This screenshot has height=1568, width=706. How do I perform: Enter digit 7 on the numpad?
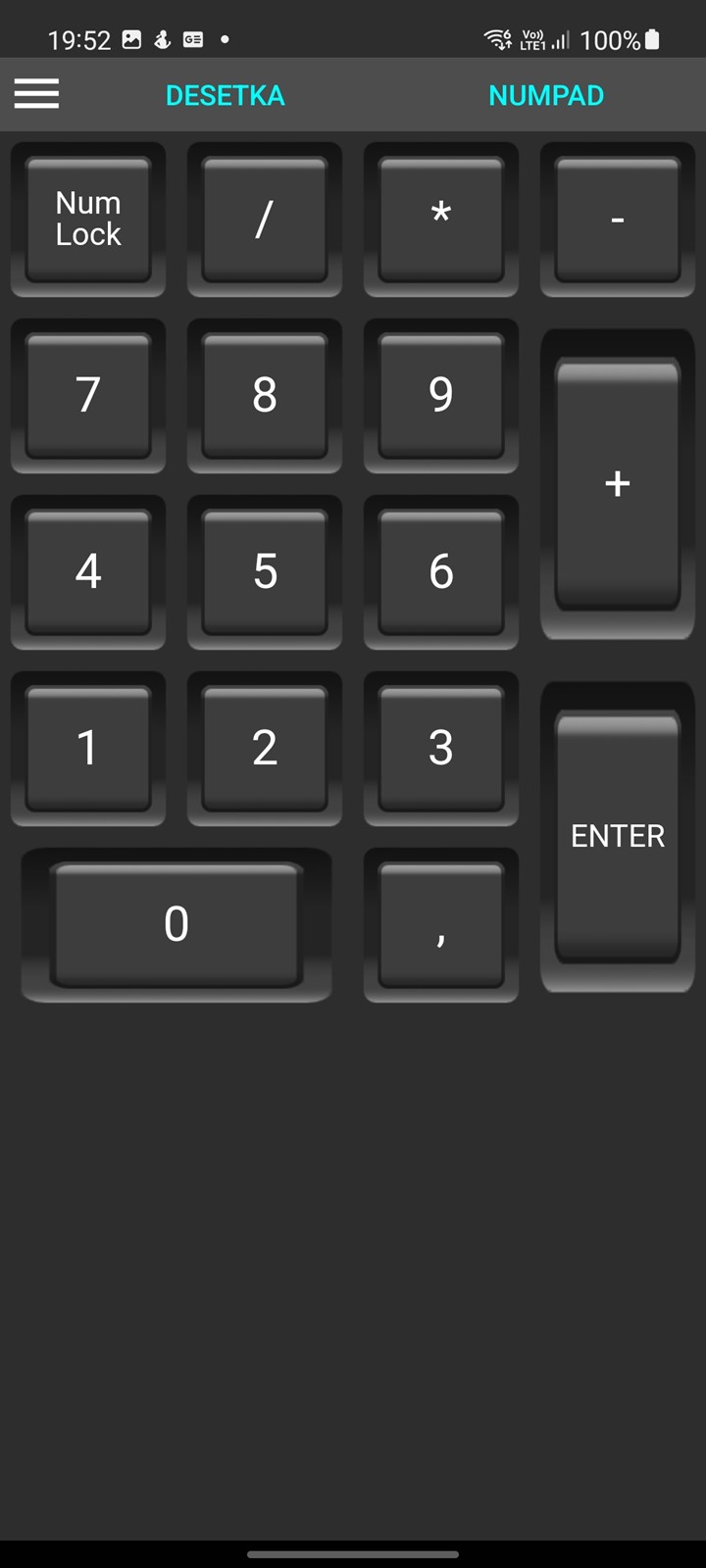88,396
